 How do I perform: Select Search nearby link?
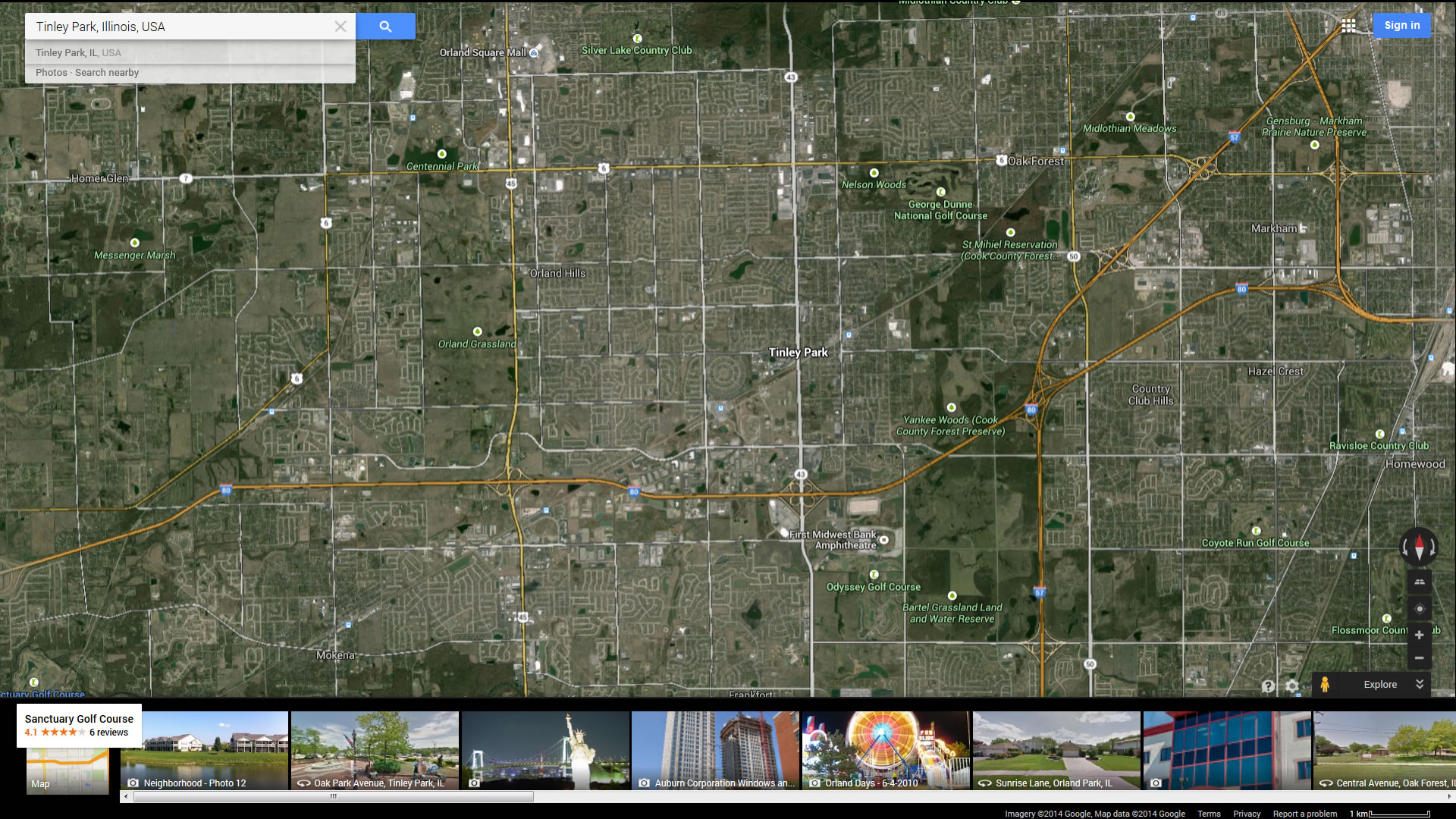[x=107, y=73]
